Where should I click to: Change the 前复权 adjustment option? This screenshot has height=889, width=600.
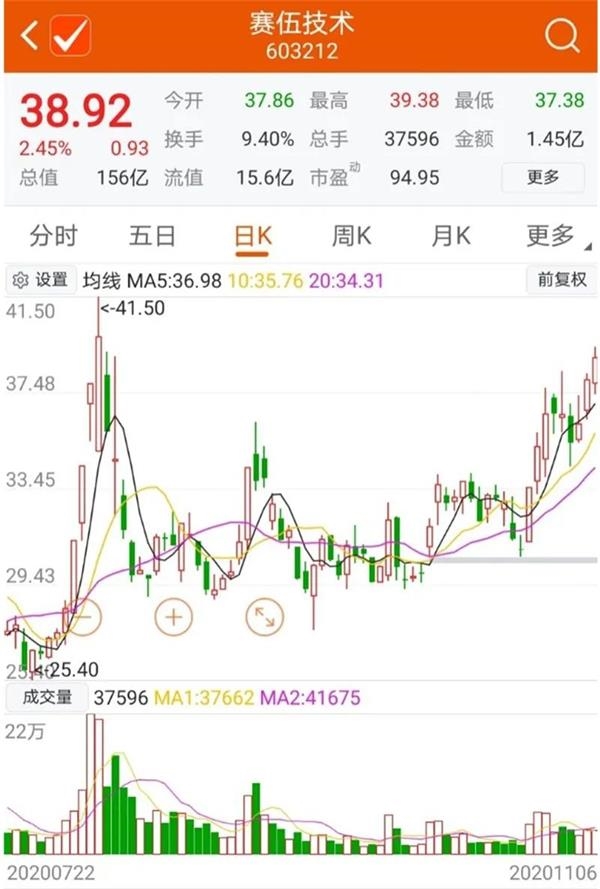560,280
